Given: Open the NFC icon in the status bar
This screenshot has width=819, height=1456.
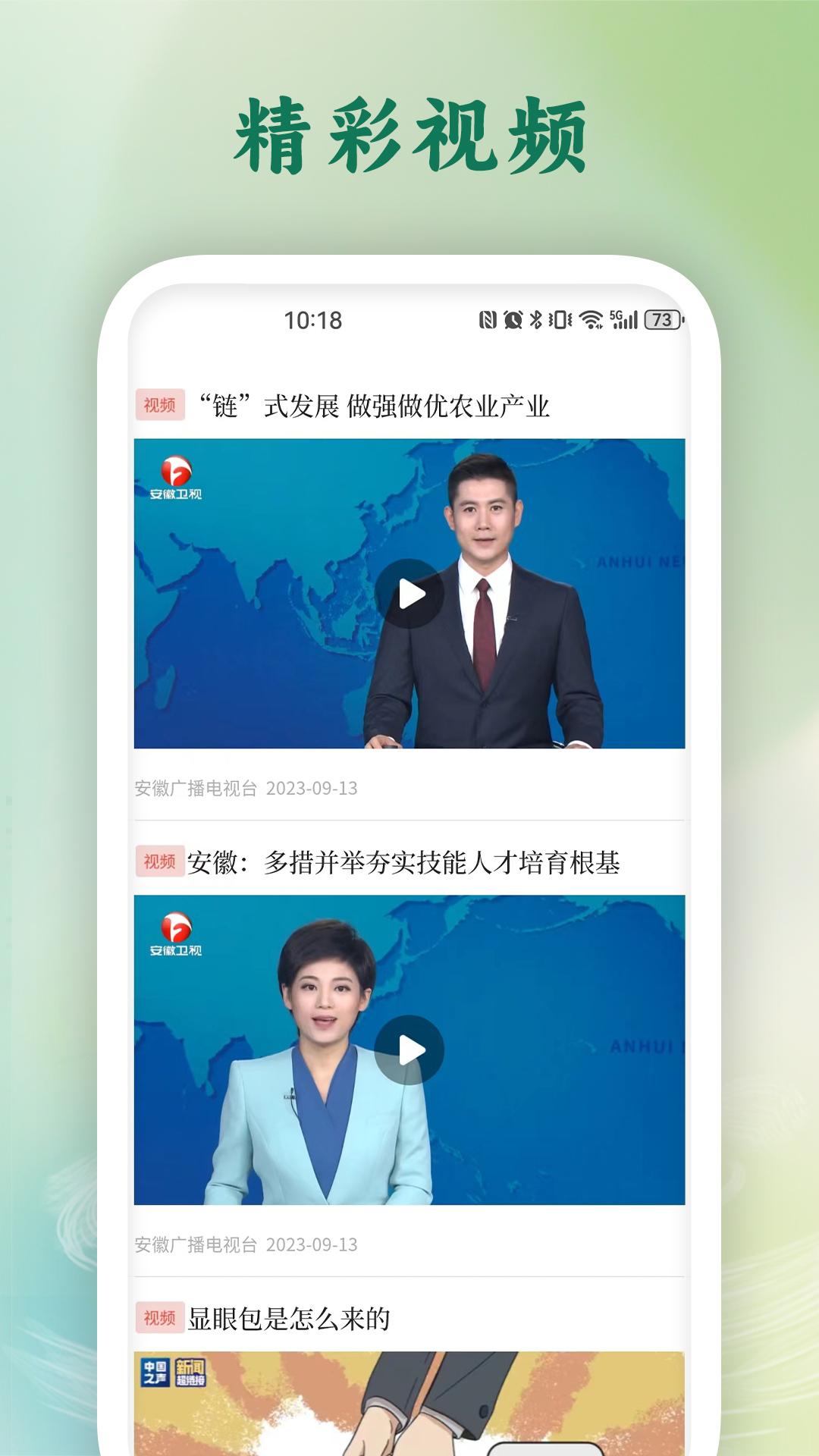Looking at the screenshot, I should tap(488, 320).
